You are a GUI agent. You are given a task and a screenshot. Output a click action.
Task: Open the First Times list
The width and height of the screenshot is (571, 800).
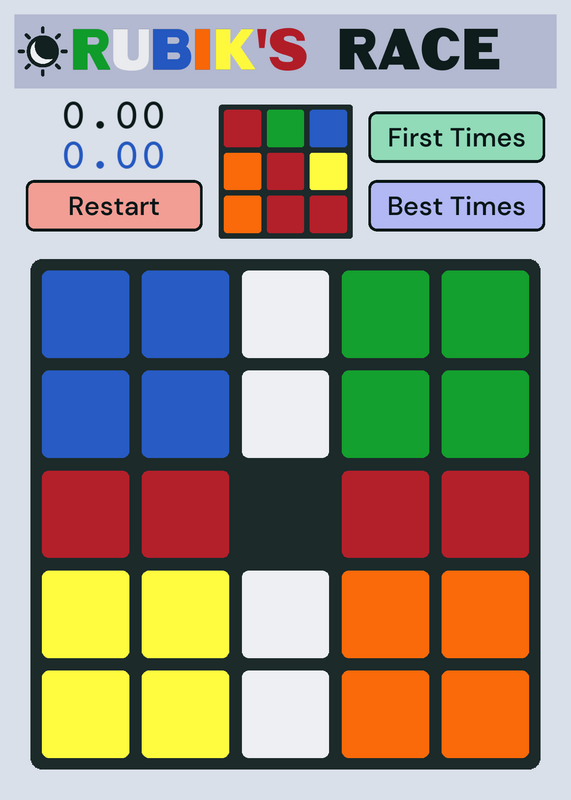coord(457,137)
